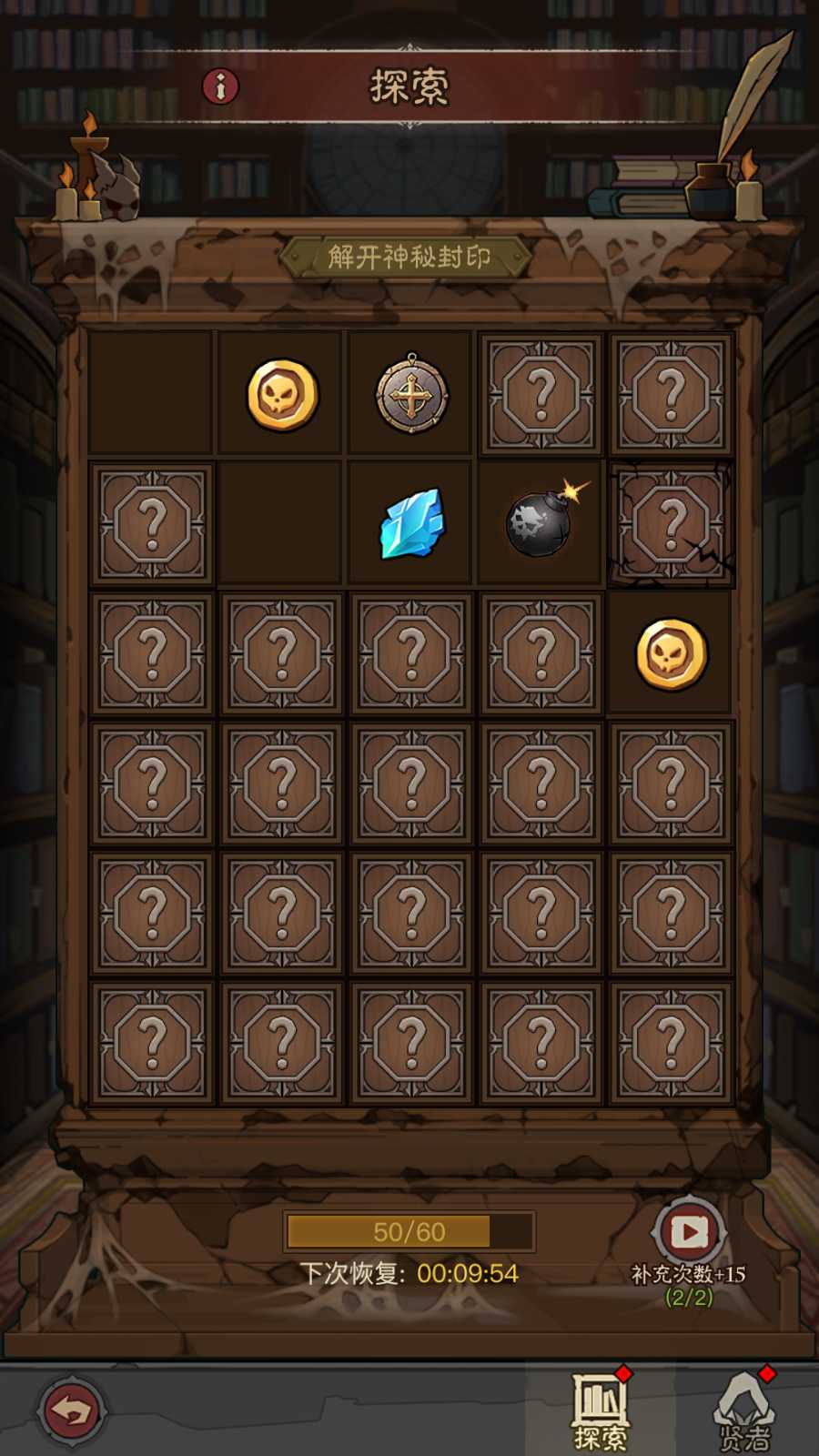Switch to the 贤者 tab
Viewport: 819px width, 1456px height.
tap(744, 1413)
